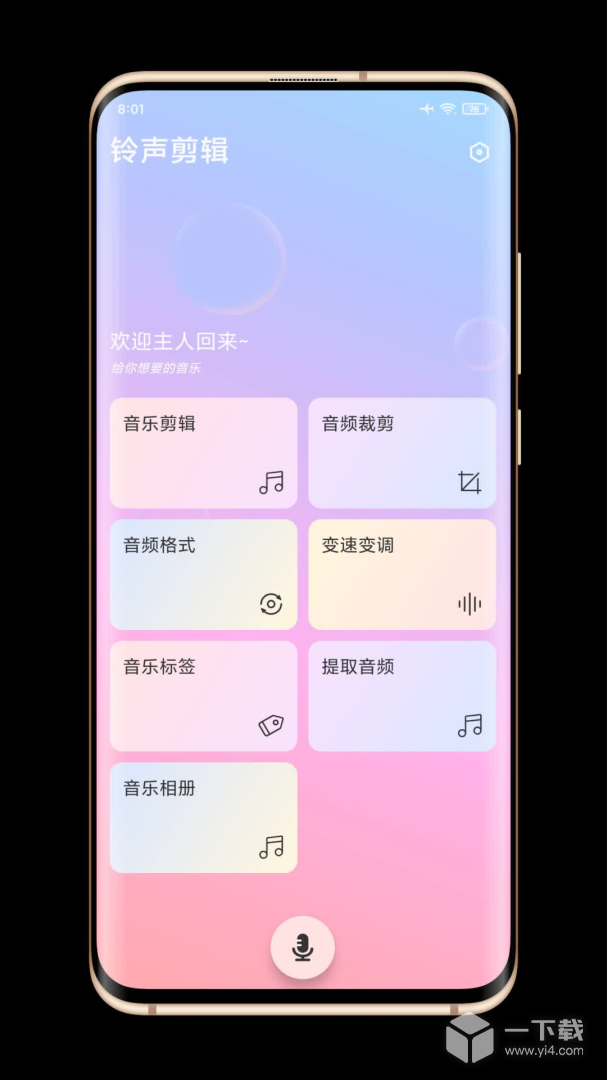Select the 音频格式 card

203,574
